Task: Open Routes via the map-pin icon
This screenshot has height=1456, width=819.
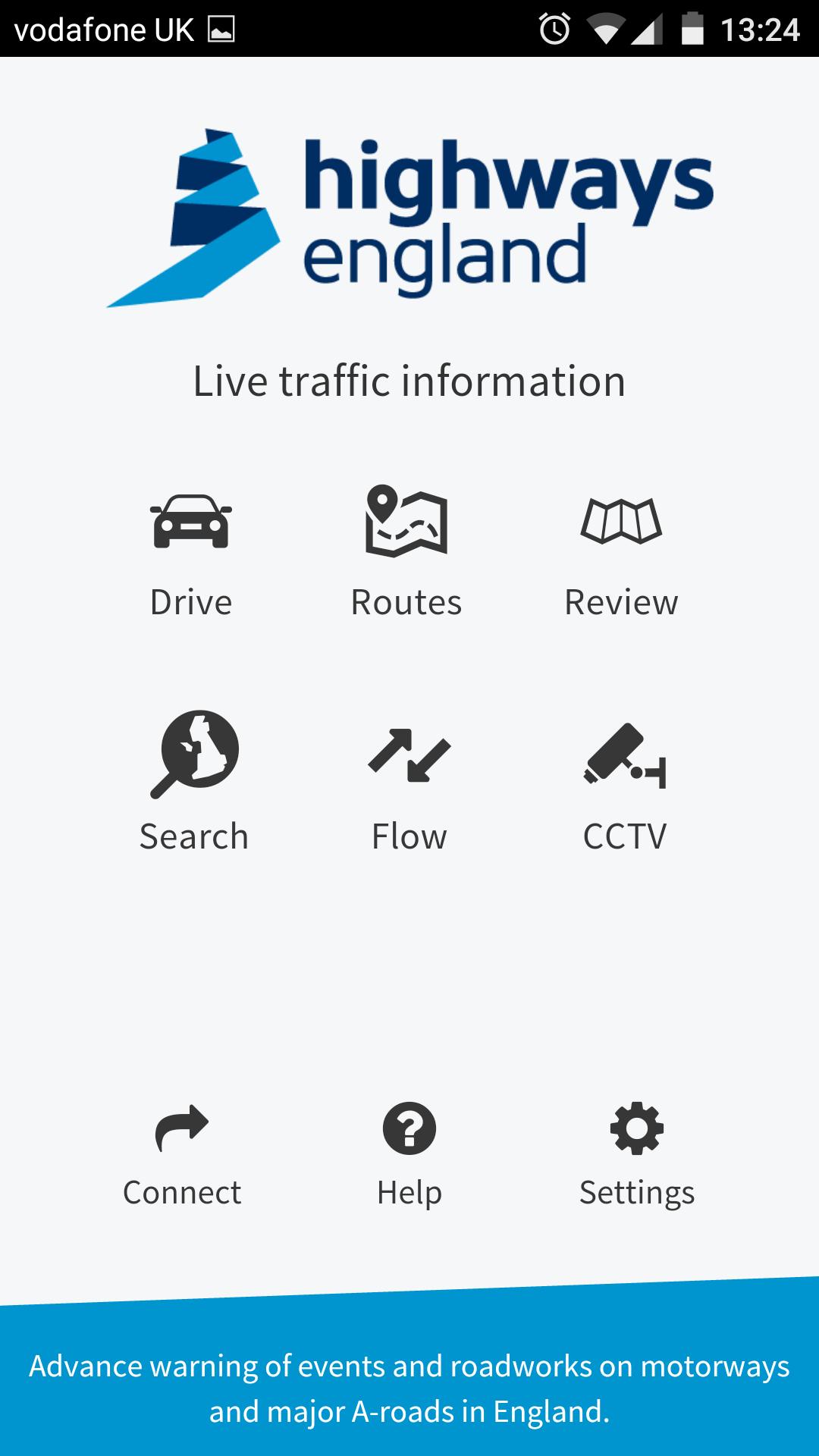Action: pyautogui.click(x=406, y=519)
